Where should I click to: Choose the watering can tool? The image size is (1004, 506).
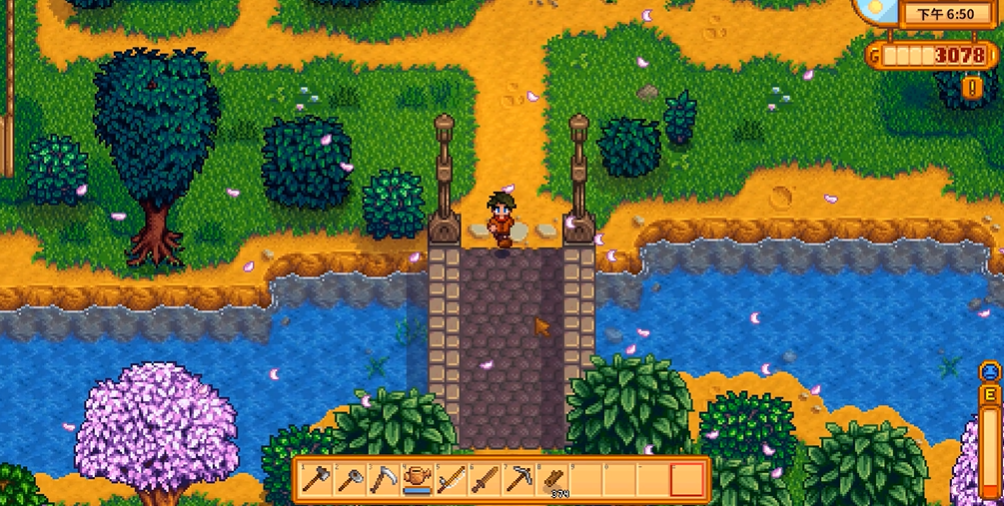pyautogui.click(x=417, y=479)
